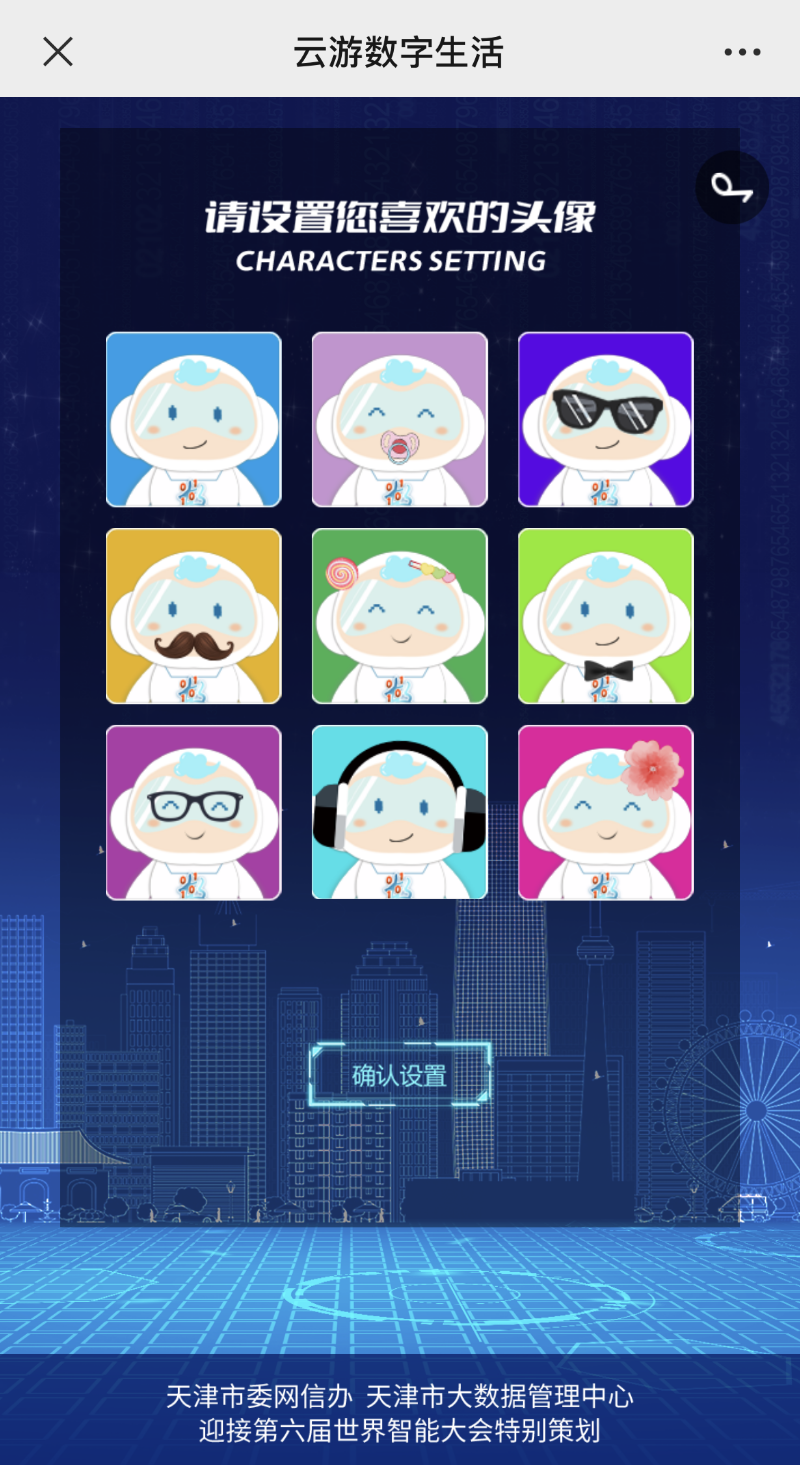Choose the headphones avatar
Viewport: 800px width, 1465px height.
click(400, 812)
